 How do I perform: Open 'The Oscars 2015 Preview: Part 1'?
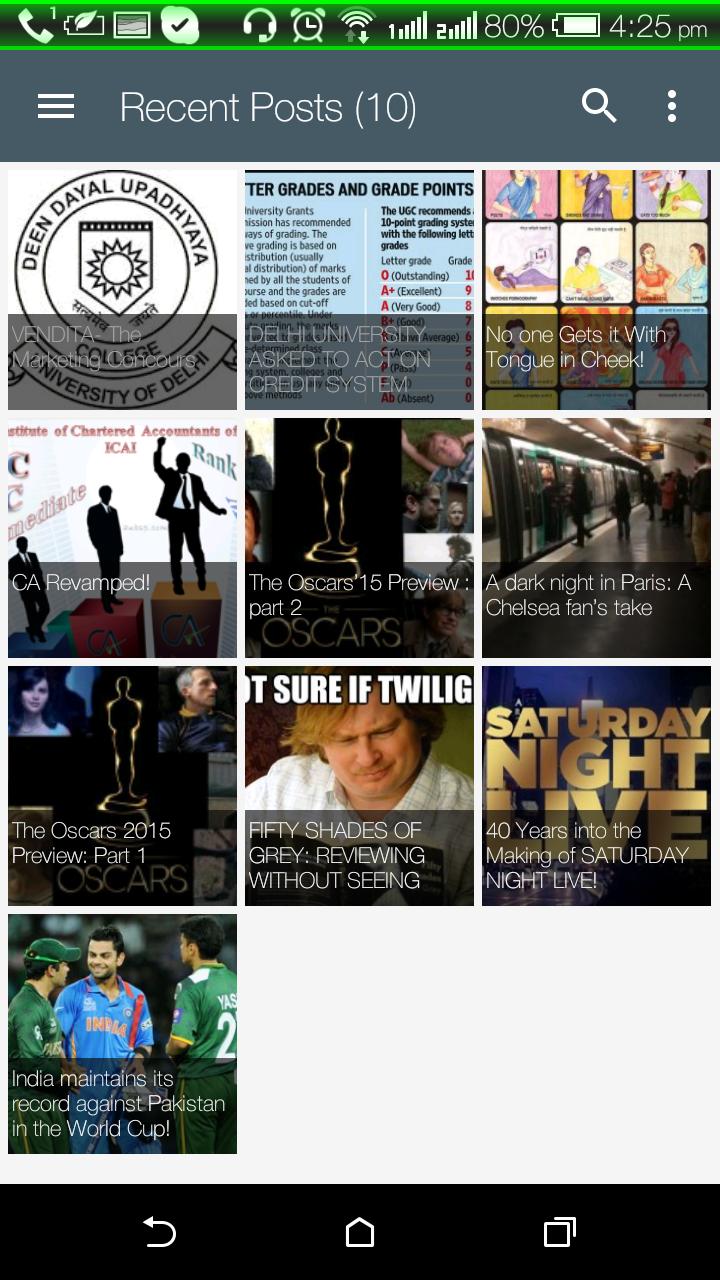point(122,785)
